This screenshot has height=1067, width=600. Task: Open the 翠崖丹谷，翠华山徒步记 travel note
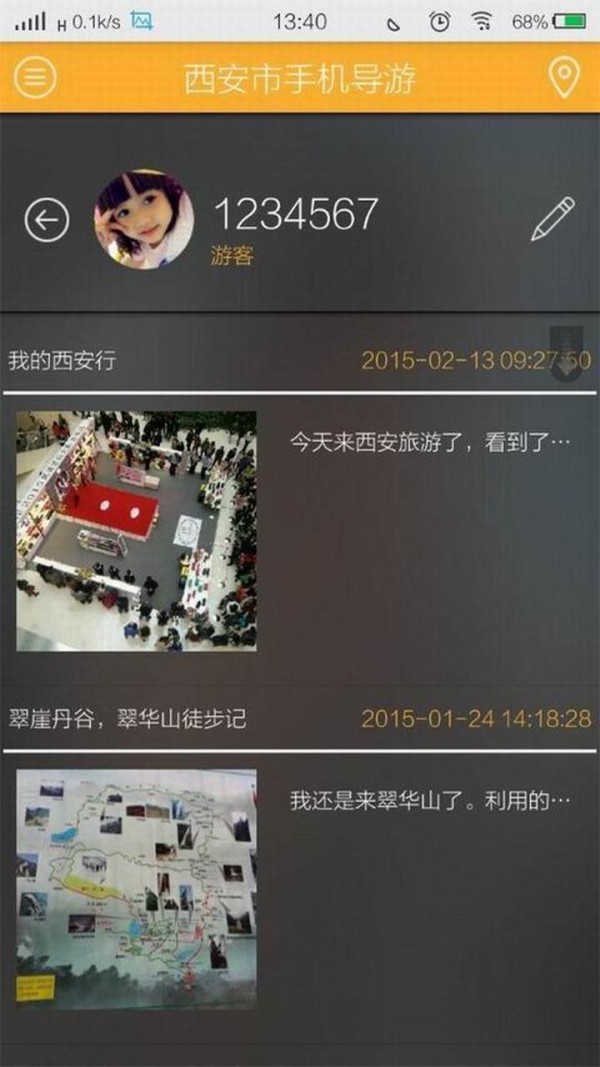point(127,718)
